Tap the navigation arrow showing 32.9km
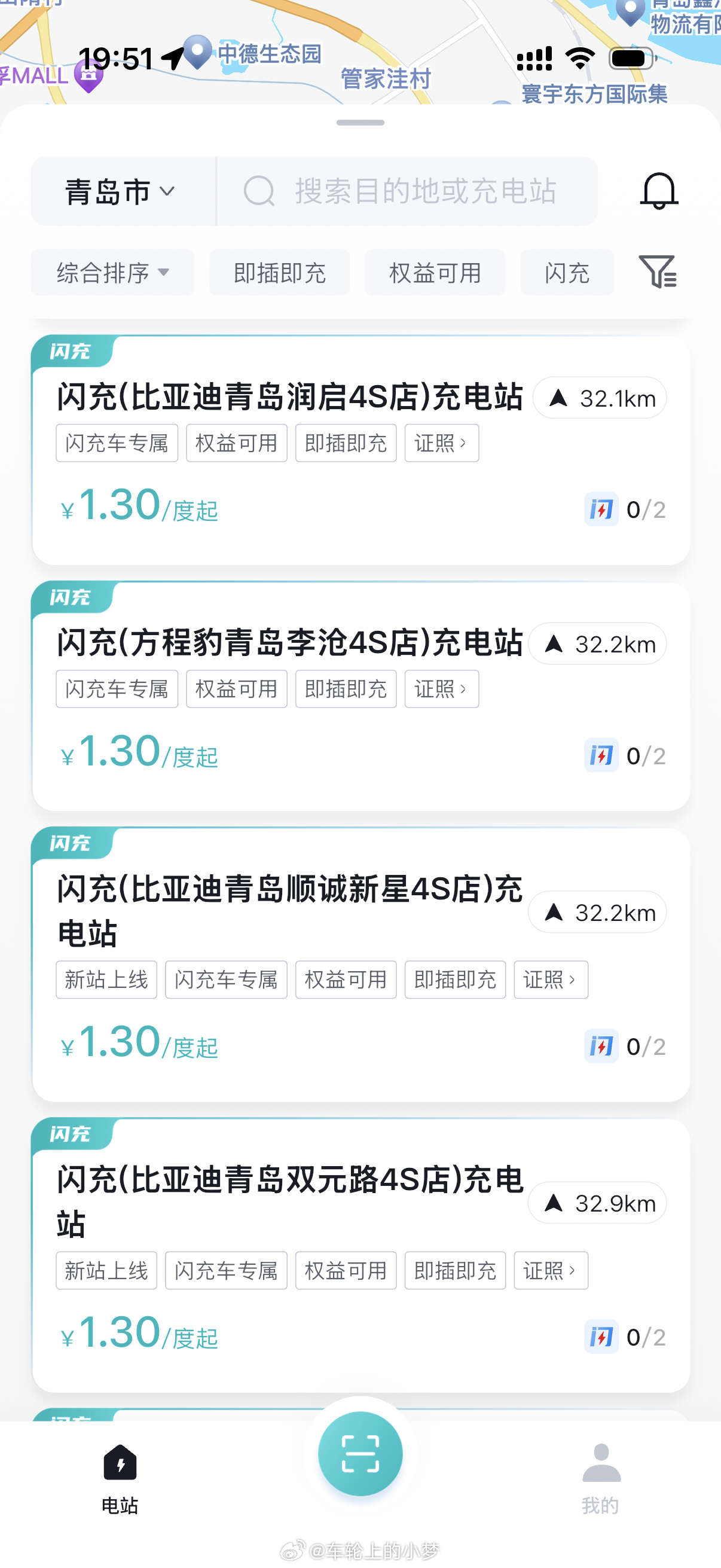 coord(596,1202)
